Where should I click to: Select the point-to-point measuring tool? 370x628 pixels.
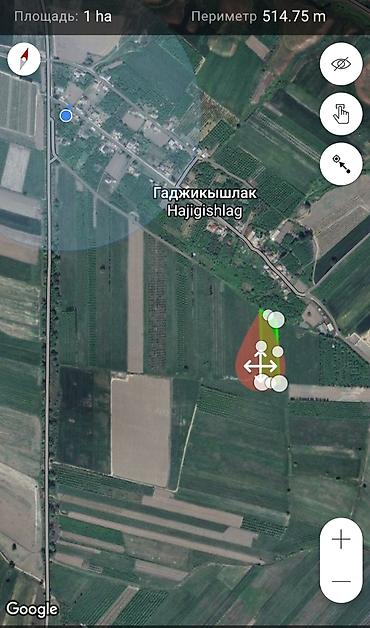coord(341,164)
